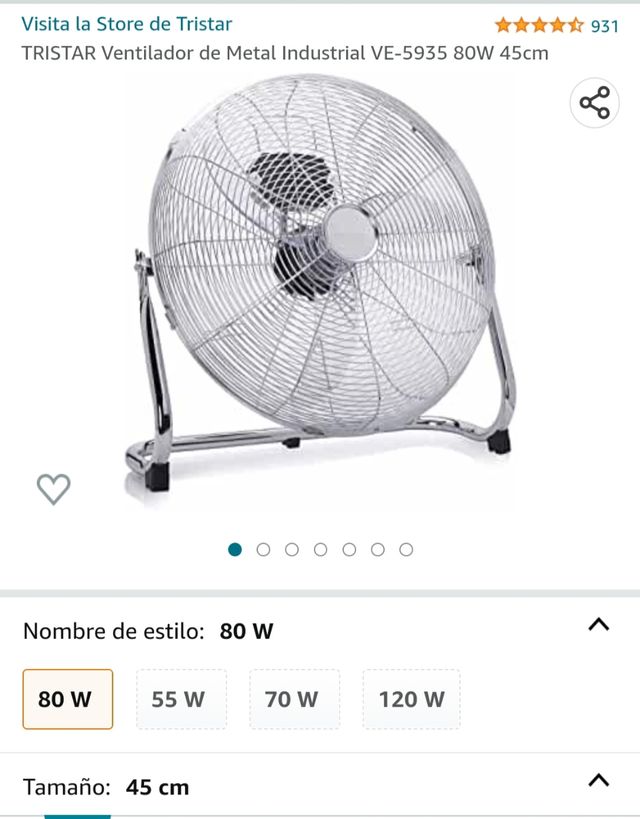Select the 120 W style option
This screenshot has width=640, height=819.
411,699
